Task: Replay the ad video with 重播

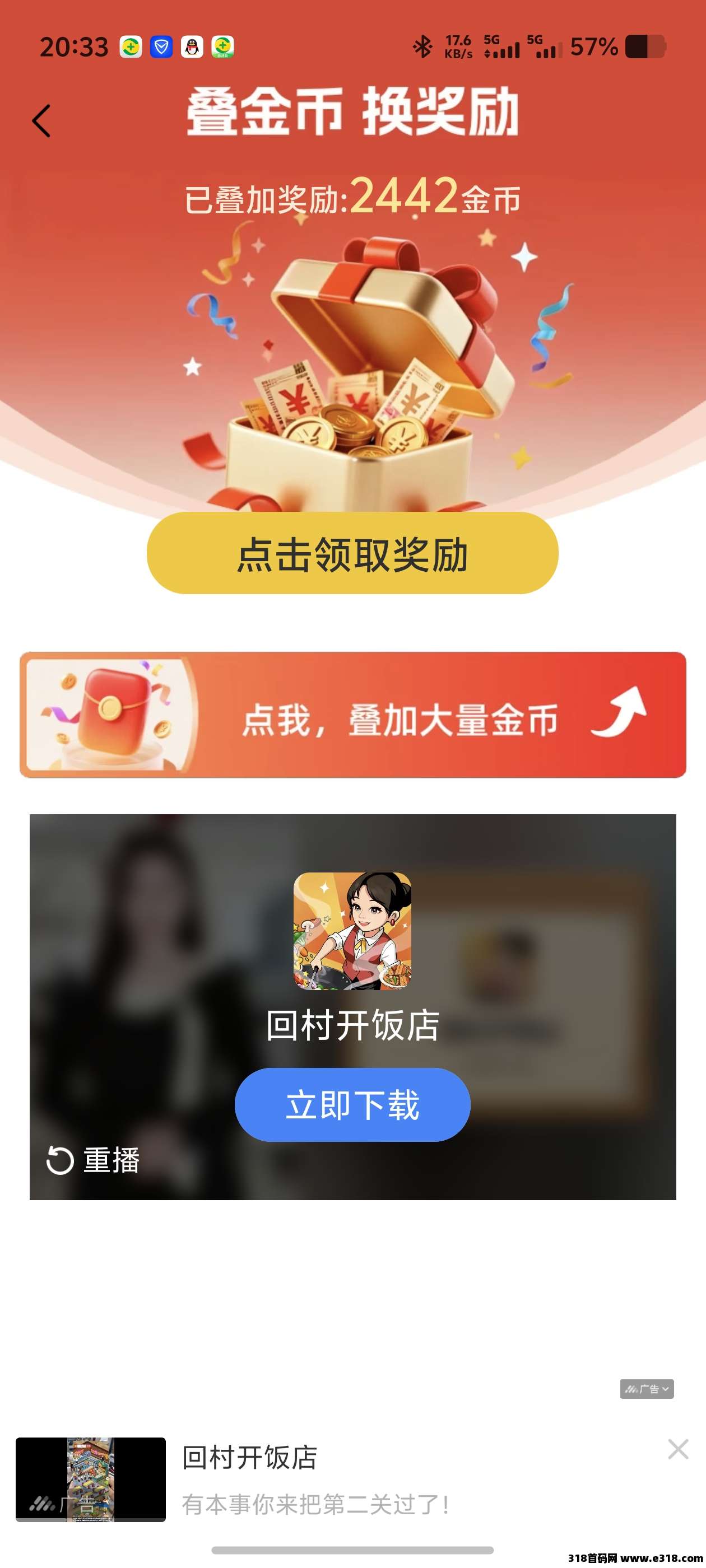Action: [x=93, y=1160]
